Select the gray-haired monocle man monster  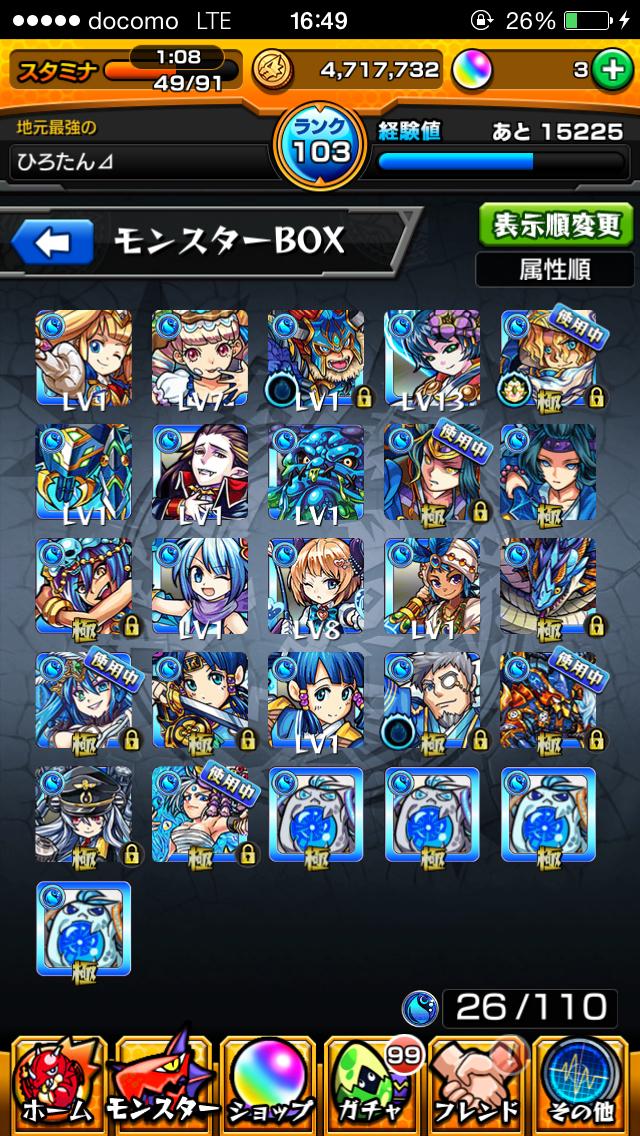(432, 700)
